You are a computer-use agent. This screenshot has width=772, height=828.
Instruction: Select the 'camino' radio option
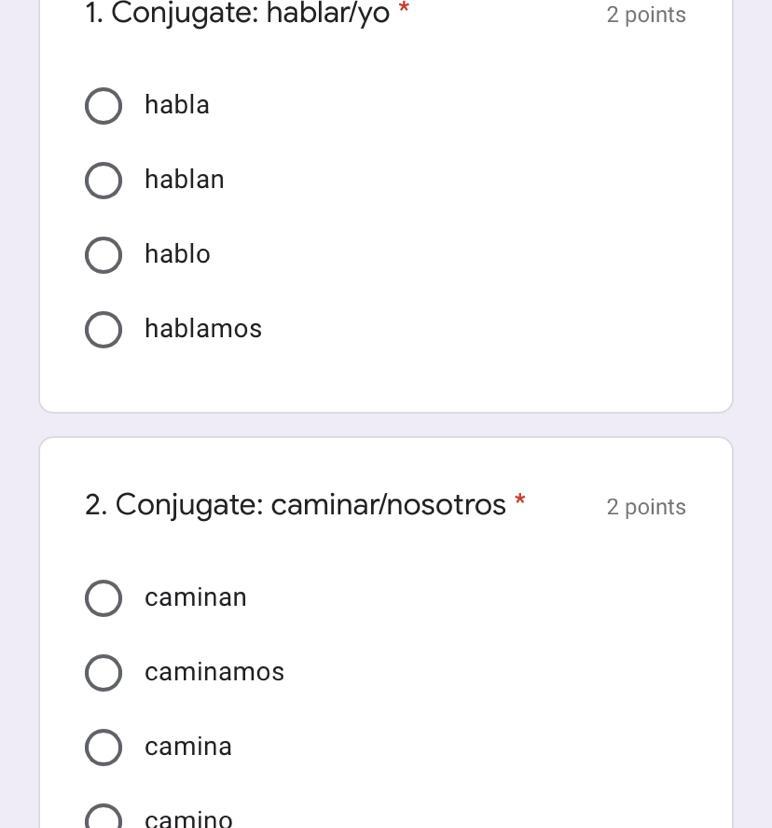pos(103,819)
